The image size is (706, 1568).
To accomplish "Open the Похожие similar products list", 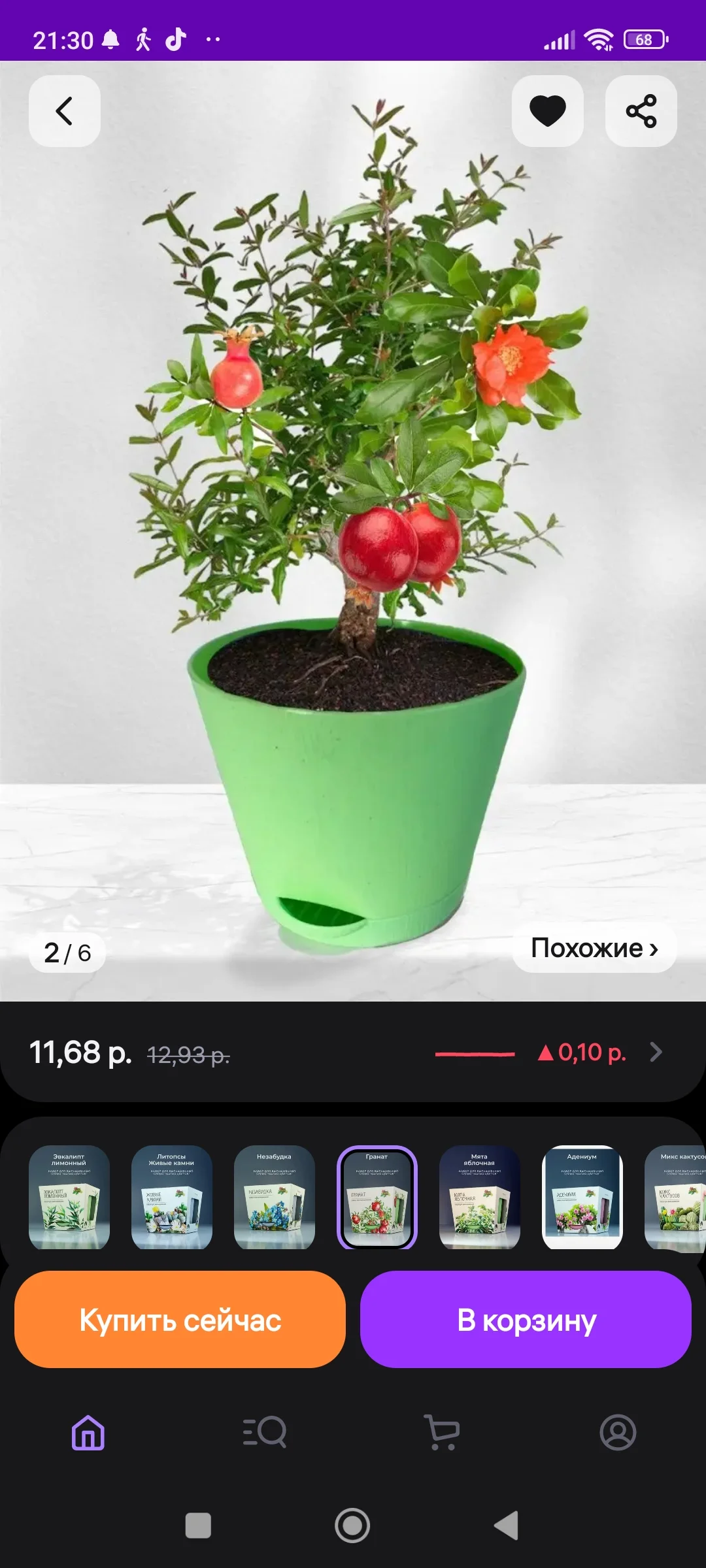I will (594, 949).
